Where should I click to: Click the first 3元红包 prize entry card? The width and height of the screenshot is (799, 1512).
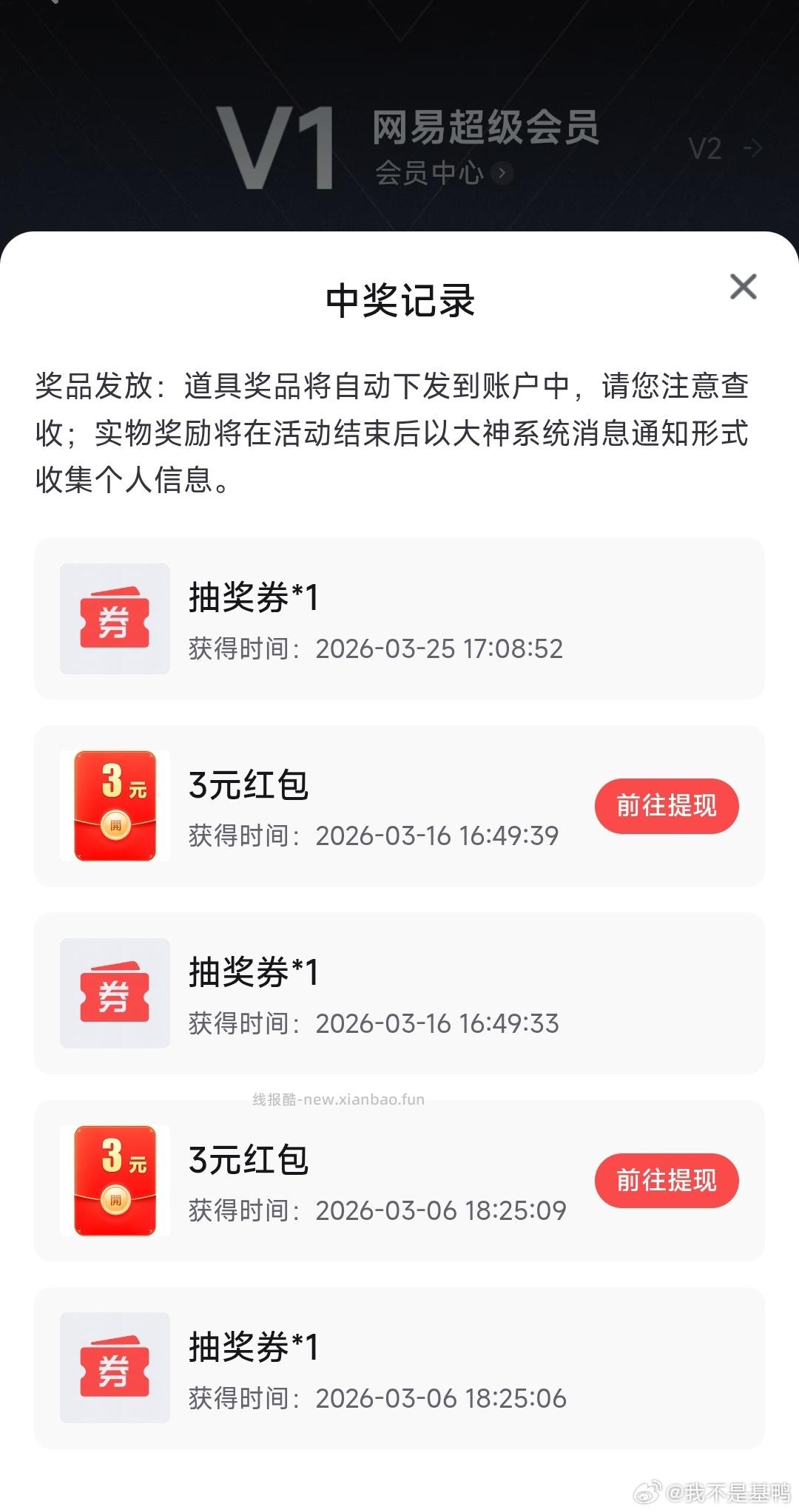(399, 805)
